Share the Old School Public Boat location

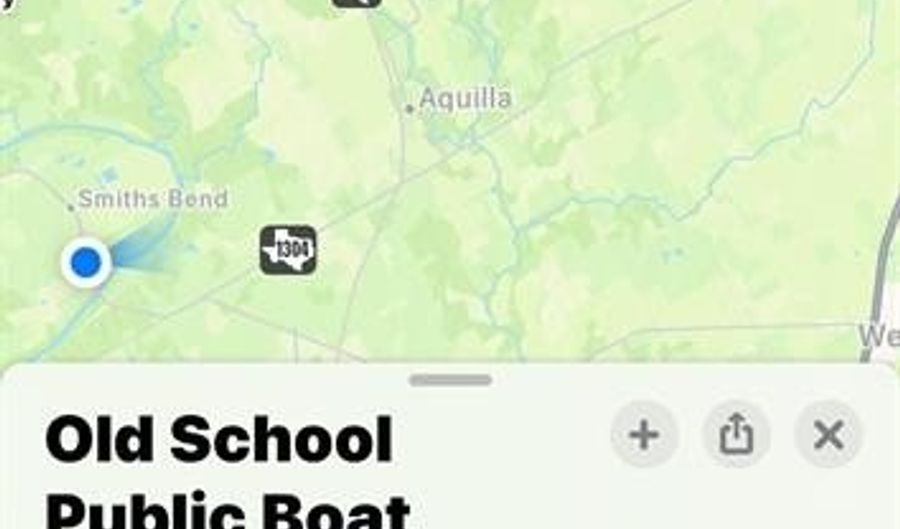pyautogui.click(x=736, y=435)
